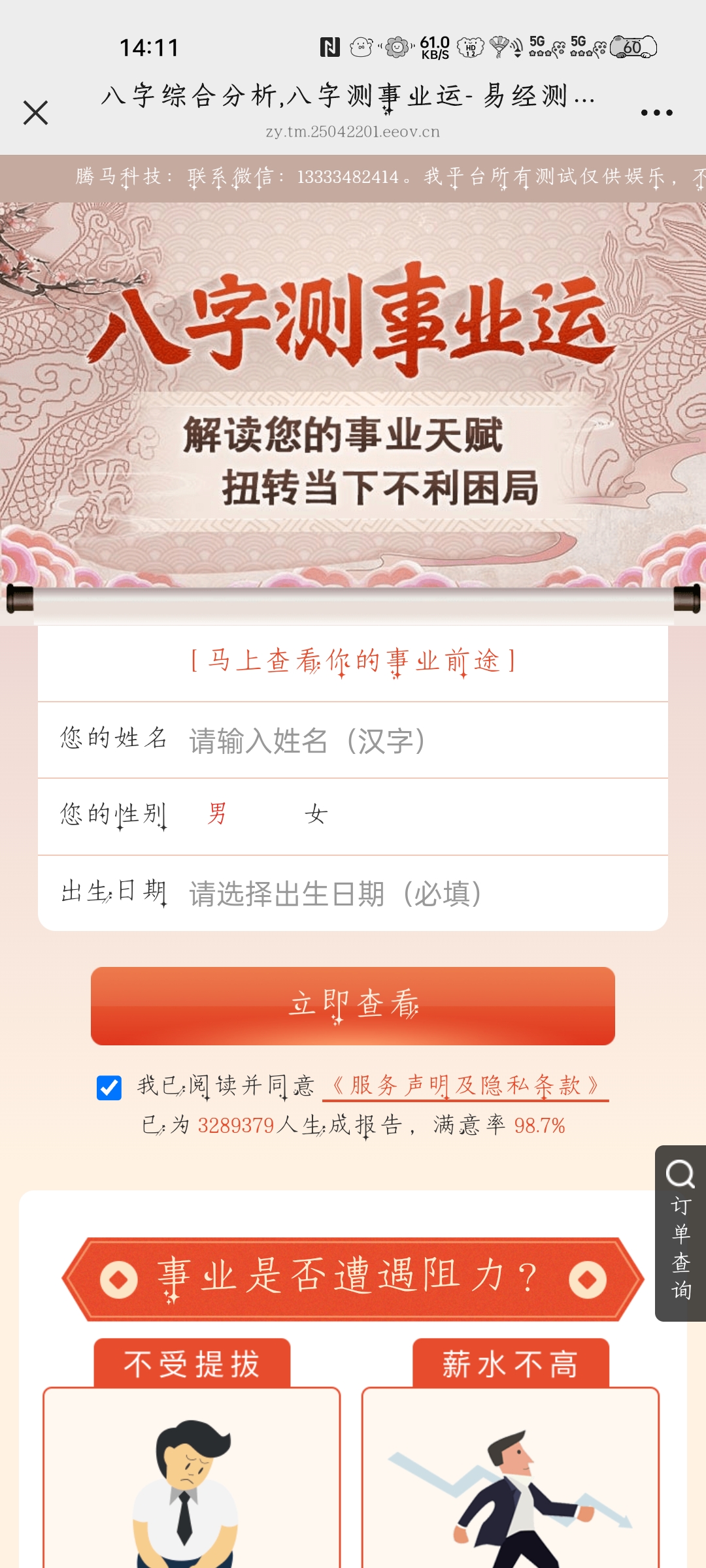Close the webpage with the X button

(36, 112)
